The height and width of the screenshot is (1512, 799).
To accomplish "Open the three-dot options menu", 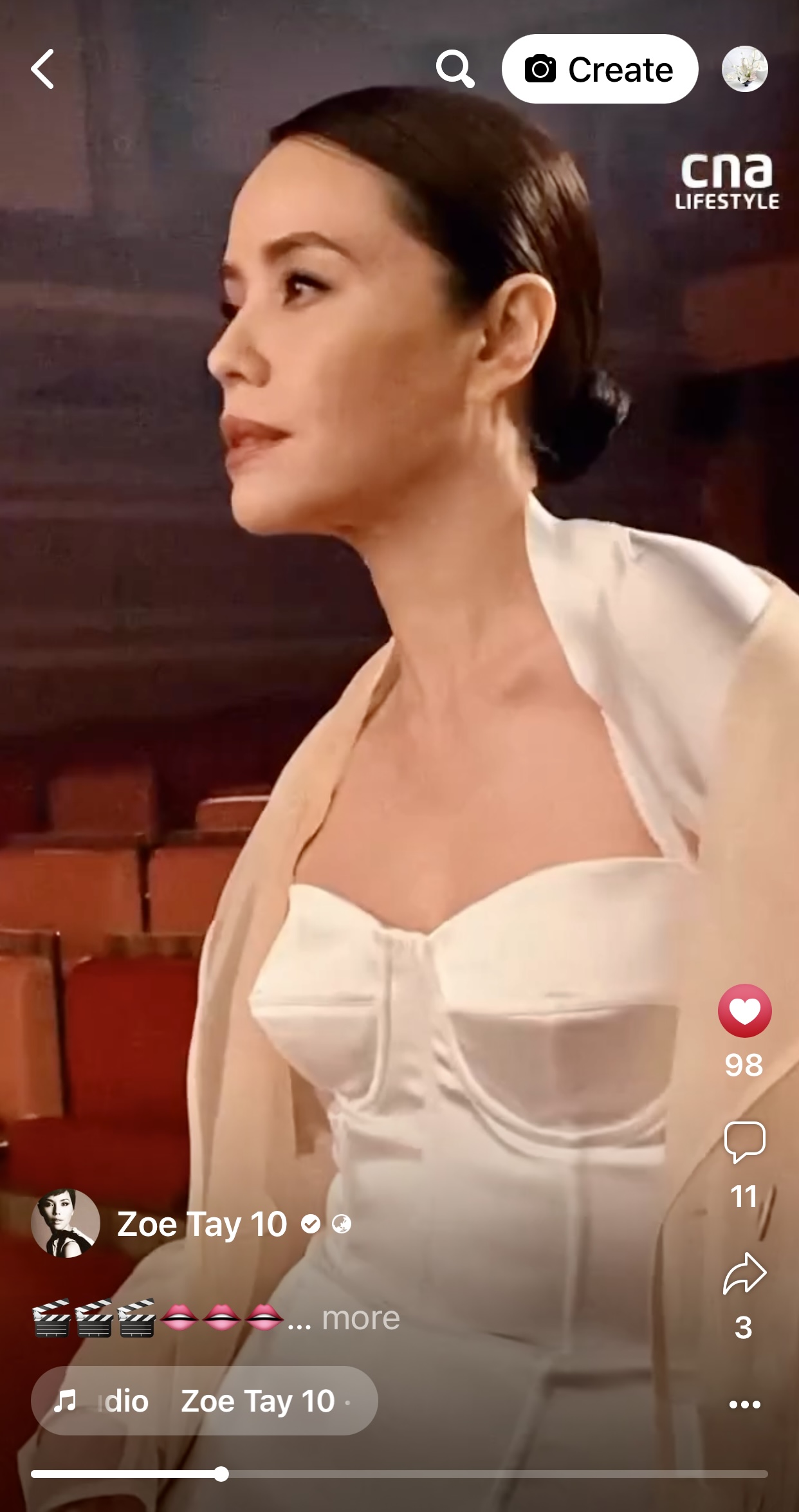I will tap(744, 1405).
